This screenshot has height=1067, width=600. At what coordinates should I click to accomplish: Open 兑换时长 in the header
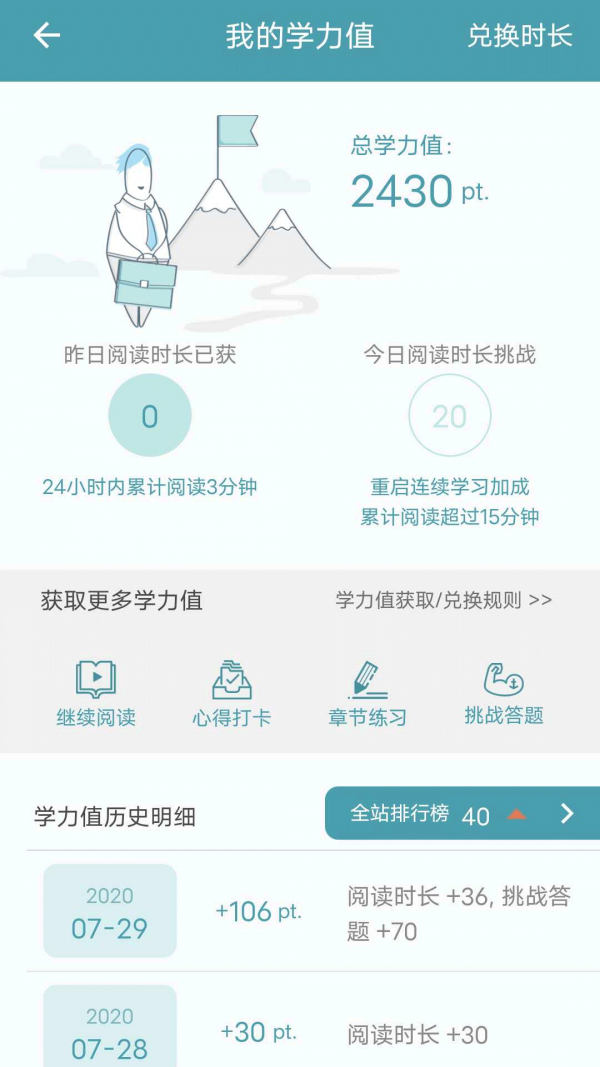click(519, 37)
